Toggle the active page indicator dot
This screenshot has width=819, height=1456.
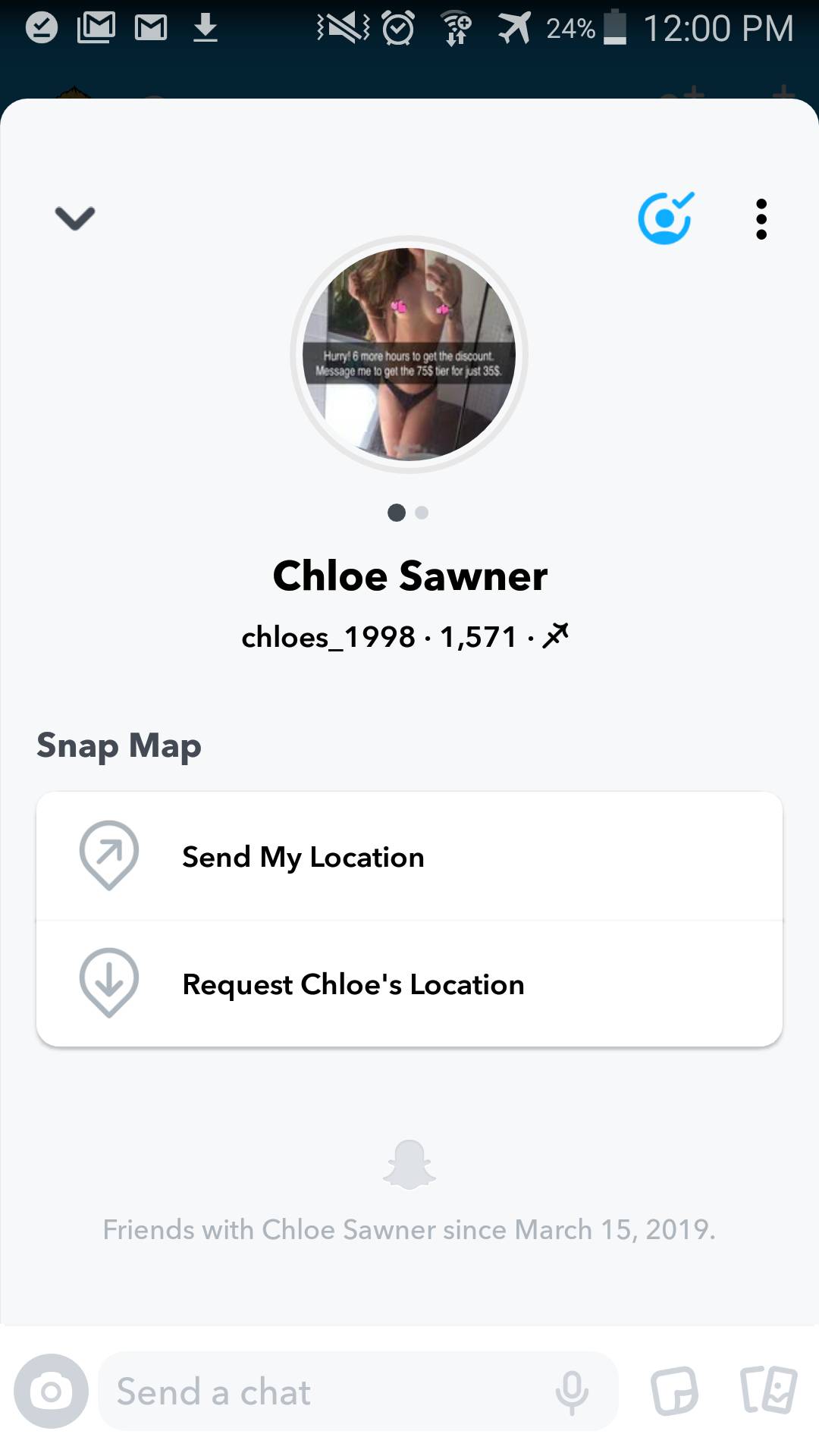(x=396, y=513)
